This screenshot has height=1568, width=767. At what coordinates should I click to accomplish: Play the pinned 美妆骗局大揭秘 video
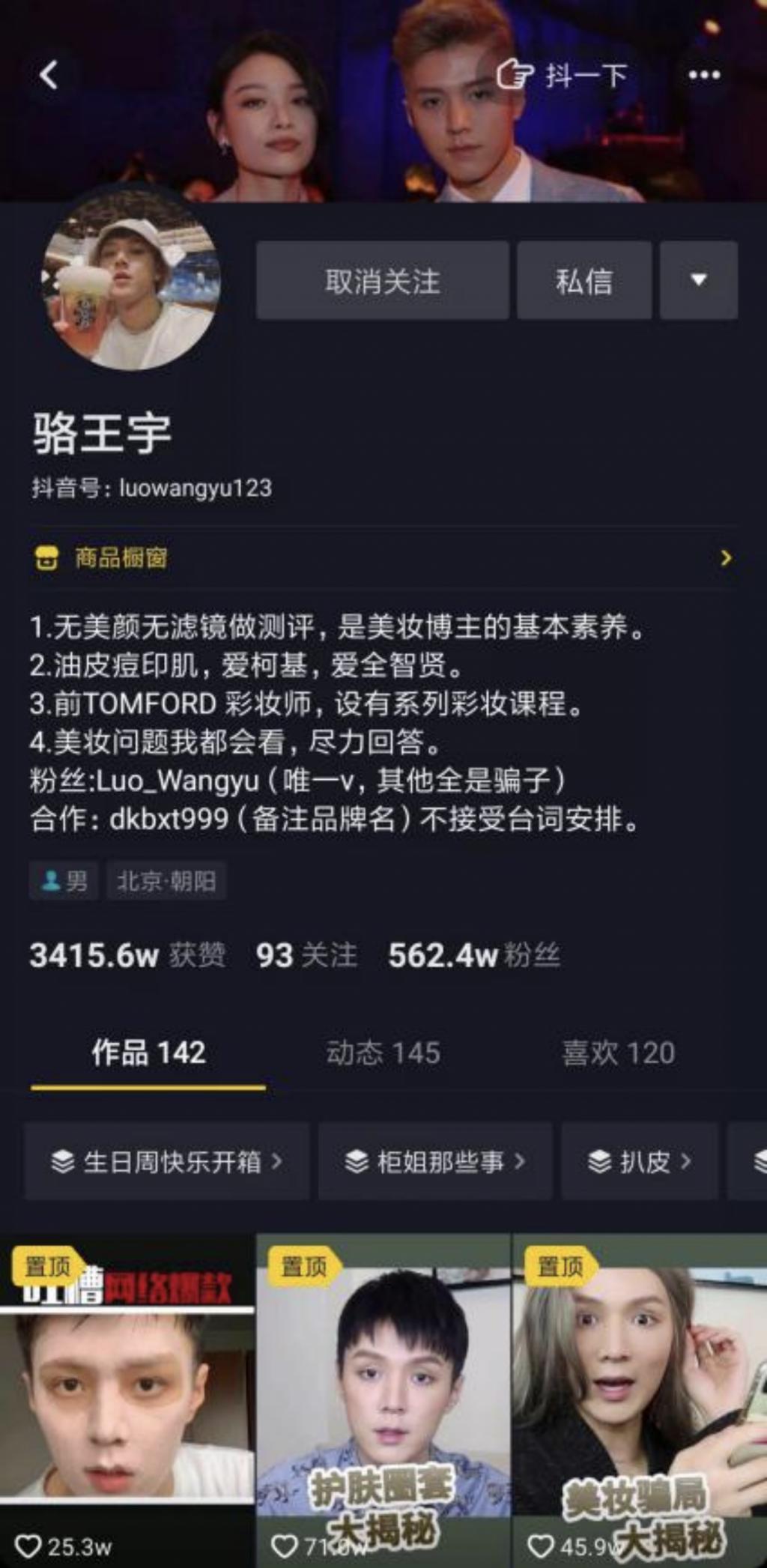pos(640,1401)
